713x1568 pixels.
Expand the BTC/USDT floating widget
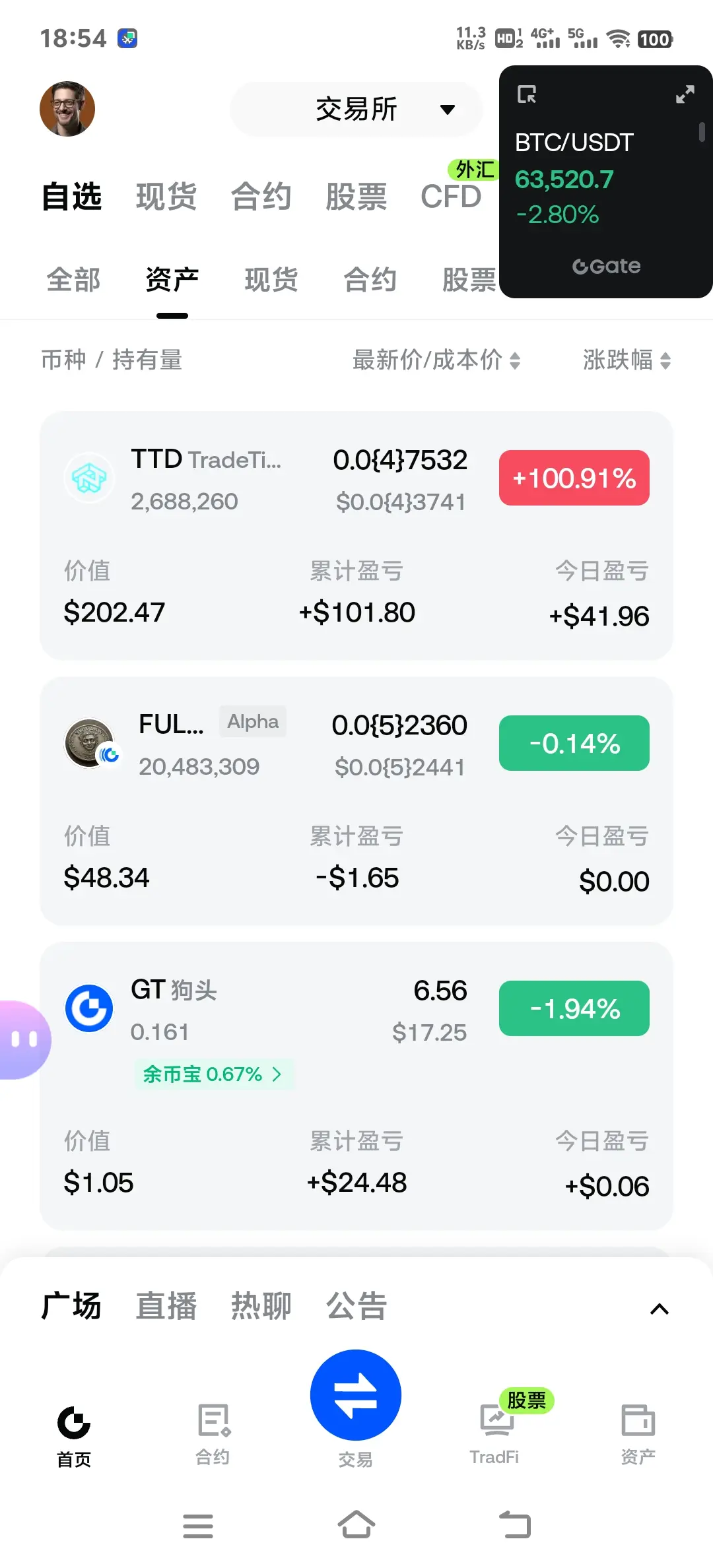(x=685, y=94)
